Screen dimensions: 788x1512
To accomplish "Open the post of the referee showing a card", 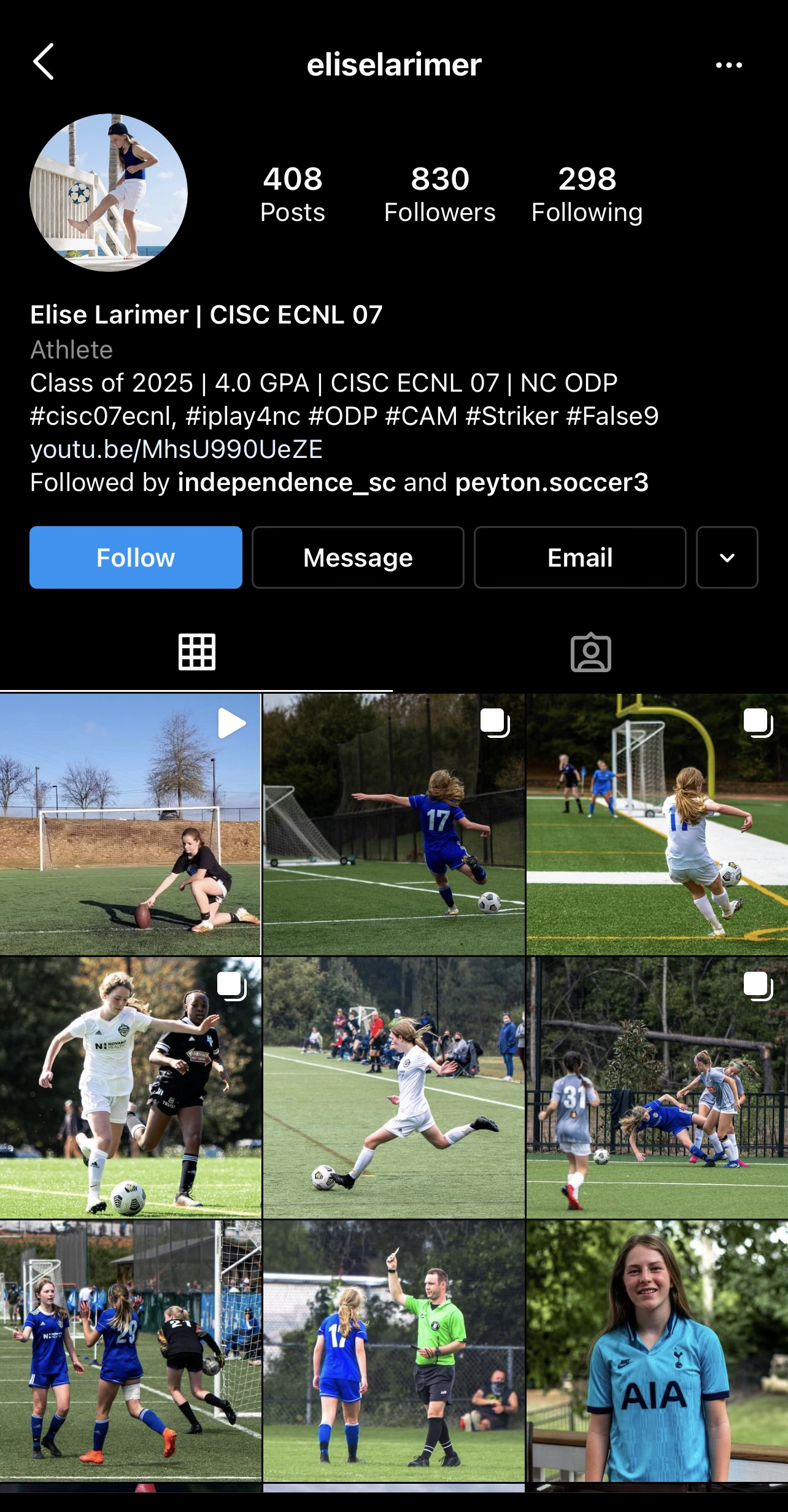I will point(393,1351).
